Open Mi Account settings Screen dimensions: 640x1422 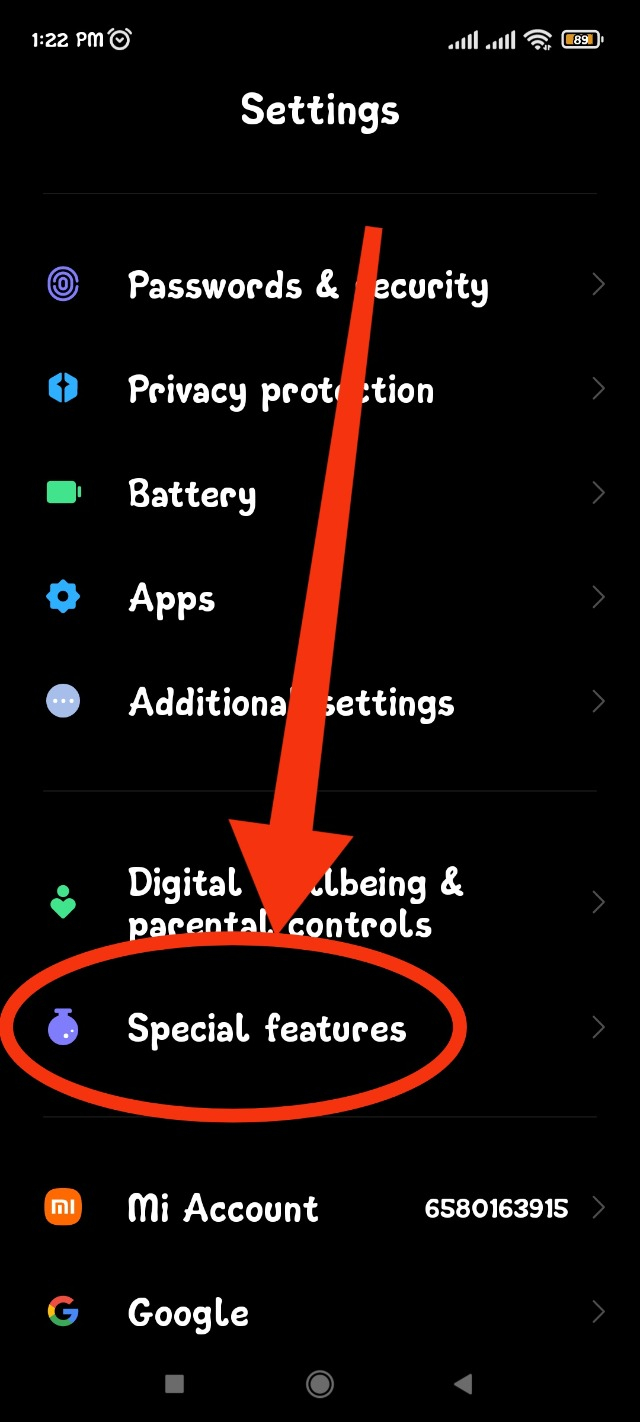coord(223,1208)
